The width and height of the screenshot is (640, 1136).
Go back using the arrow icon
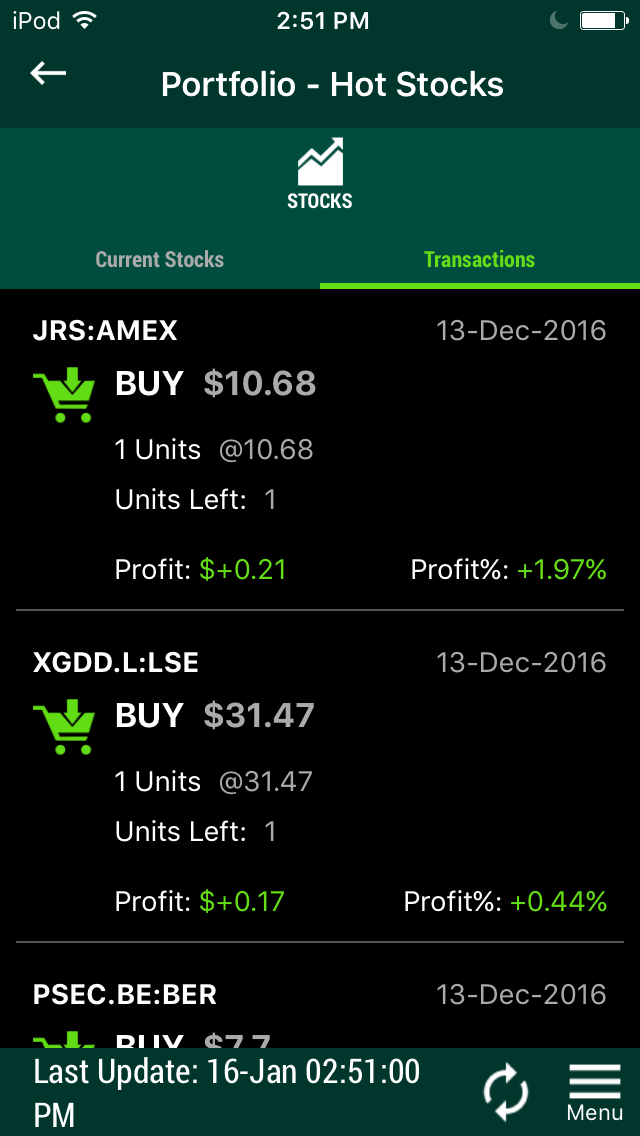pyautogui.click(x=48, y=73)
